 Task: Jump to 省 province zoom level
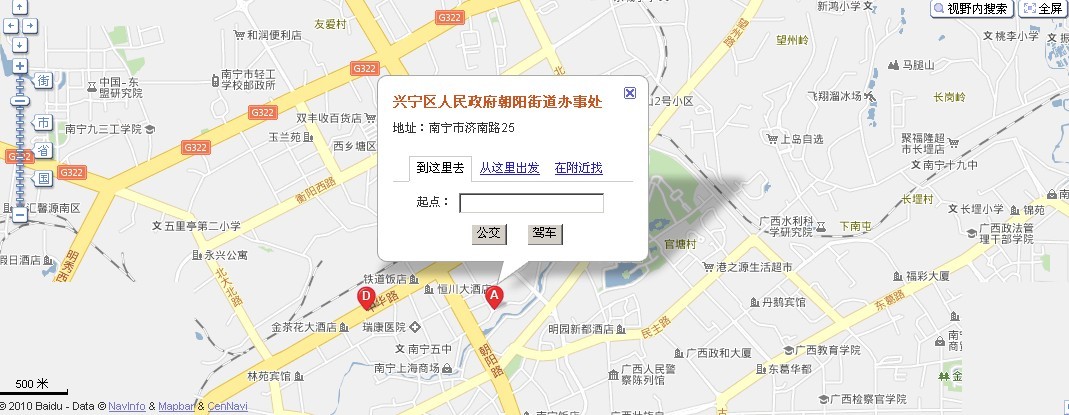43,150
